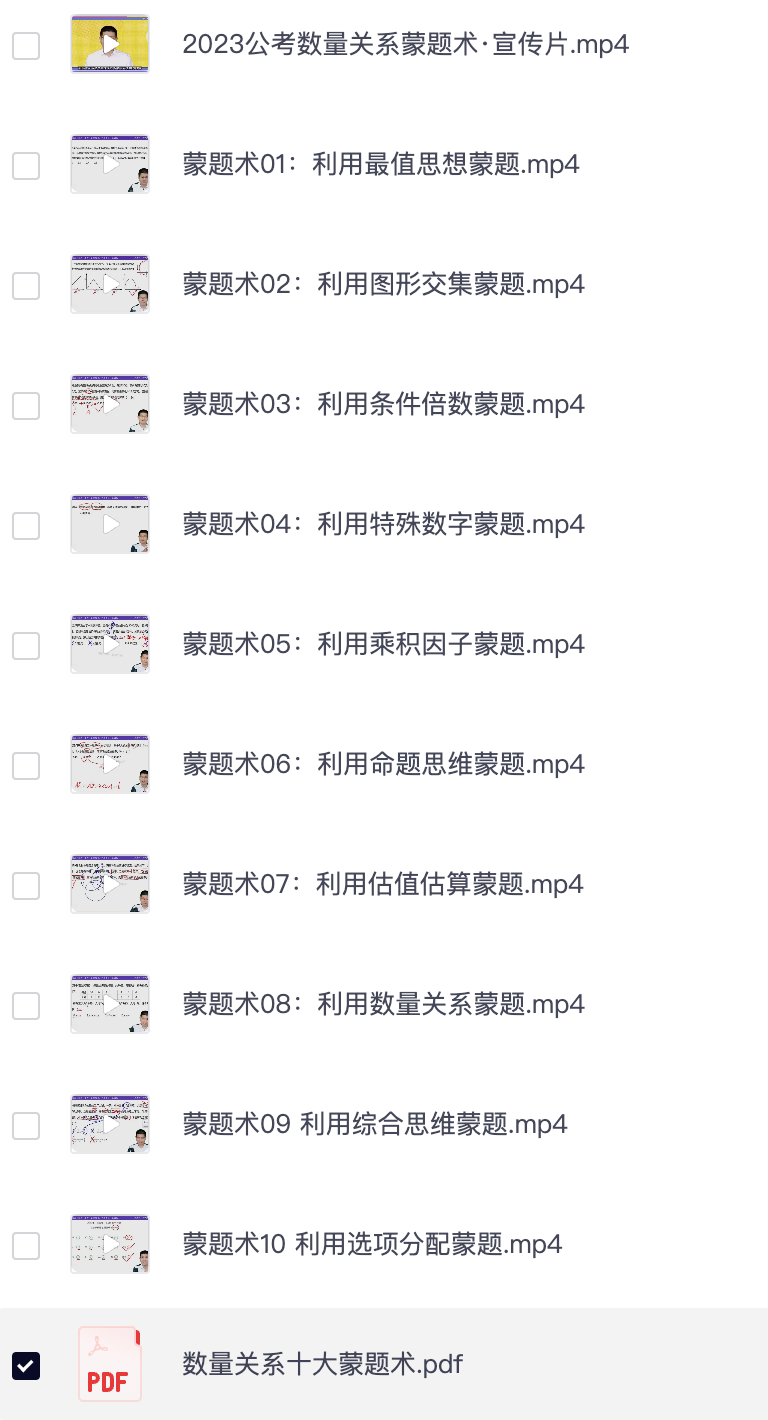Image resolution: width=768 pixels, height=1420 pixels.
Task: Check the checkbox for 蒙题术06 video
Action: tap(26, 765)
